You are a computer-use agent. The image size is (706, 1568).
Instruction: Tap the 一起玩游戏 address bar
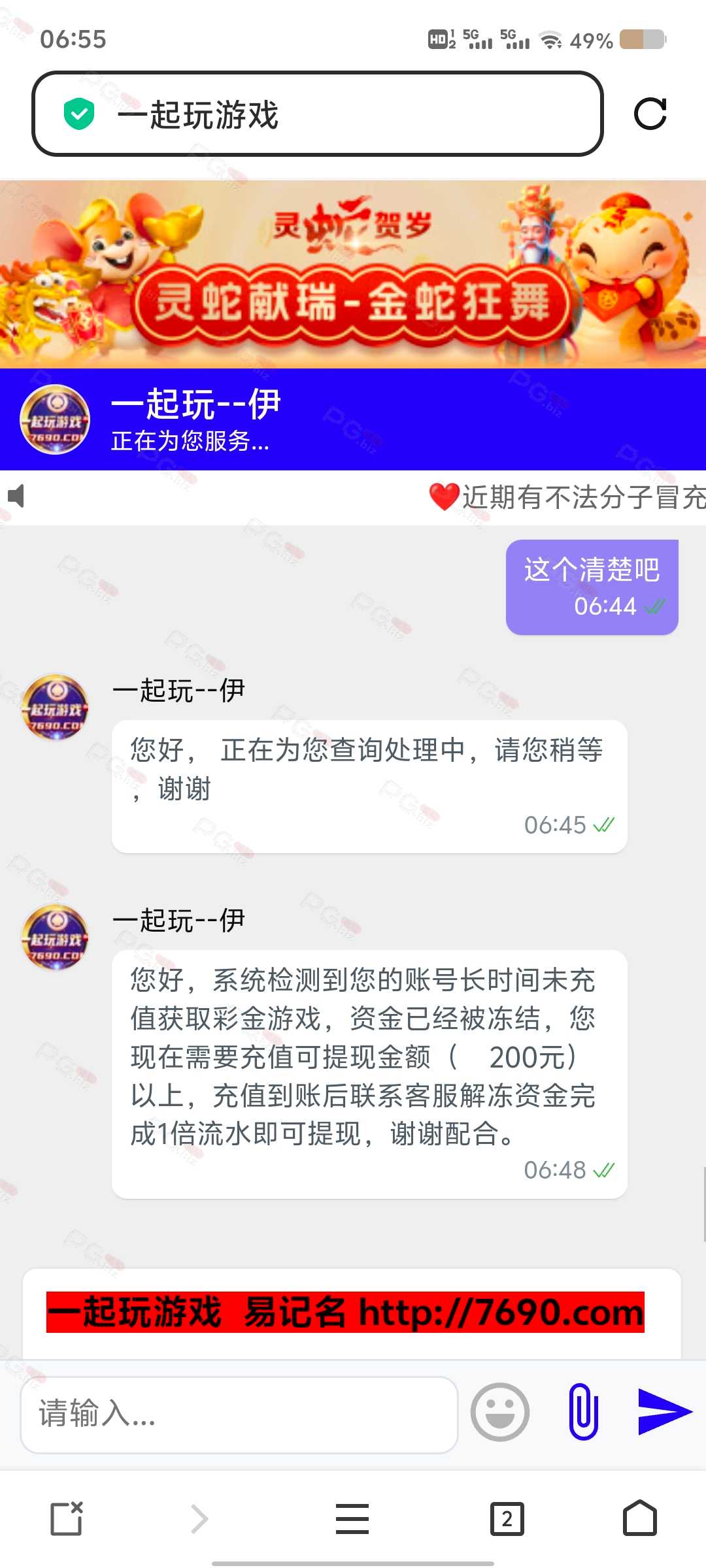[x=318, y=114]
